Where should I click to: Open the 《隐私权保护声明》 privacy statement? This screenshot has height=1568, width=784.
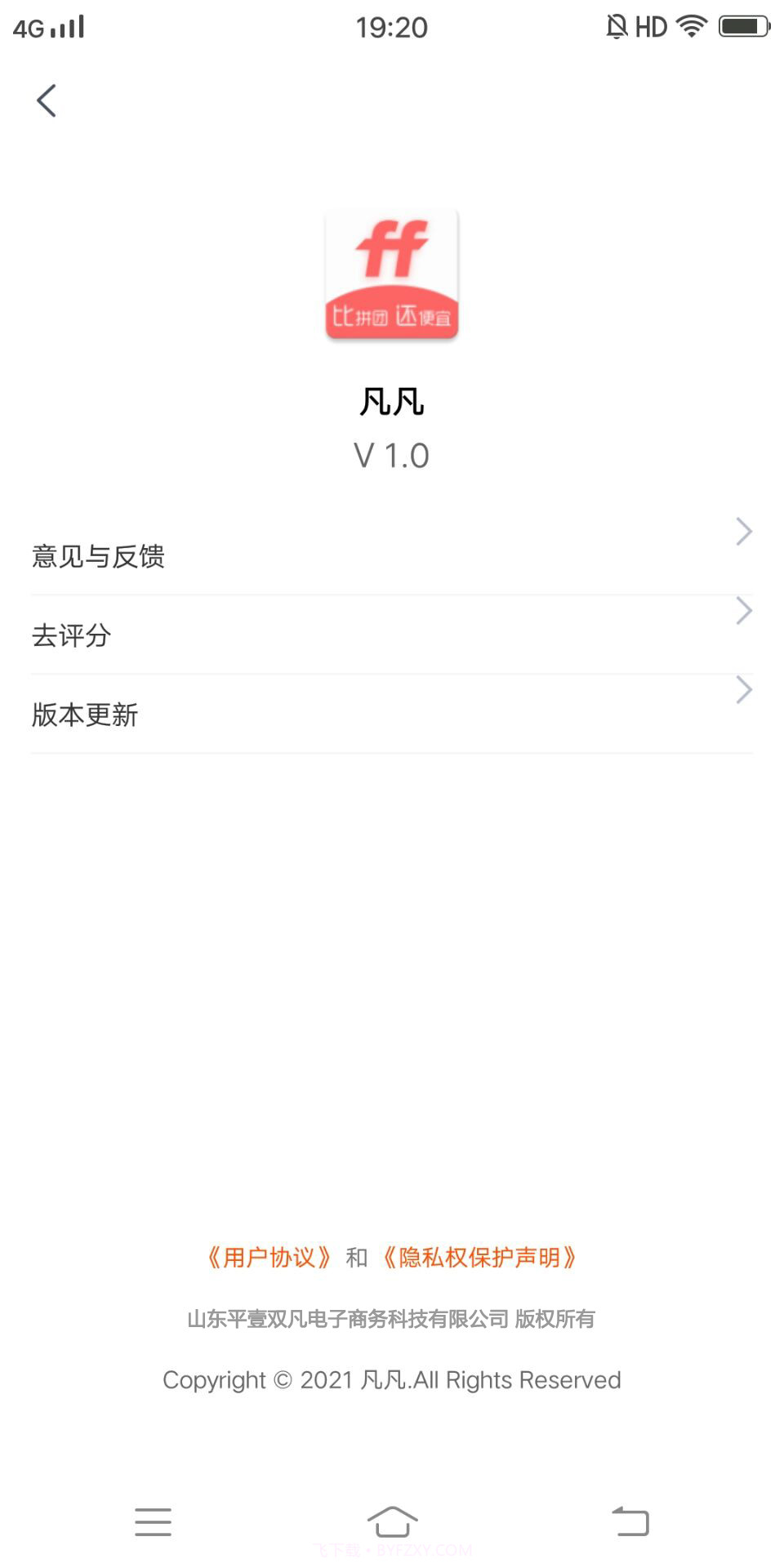(x=480, y=1258)
